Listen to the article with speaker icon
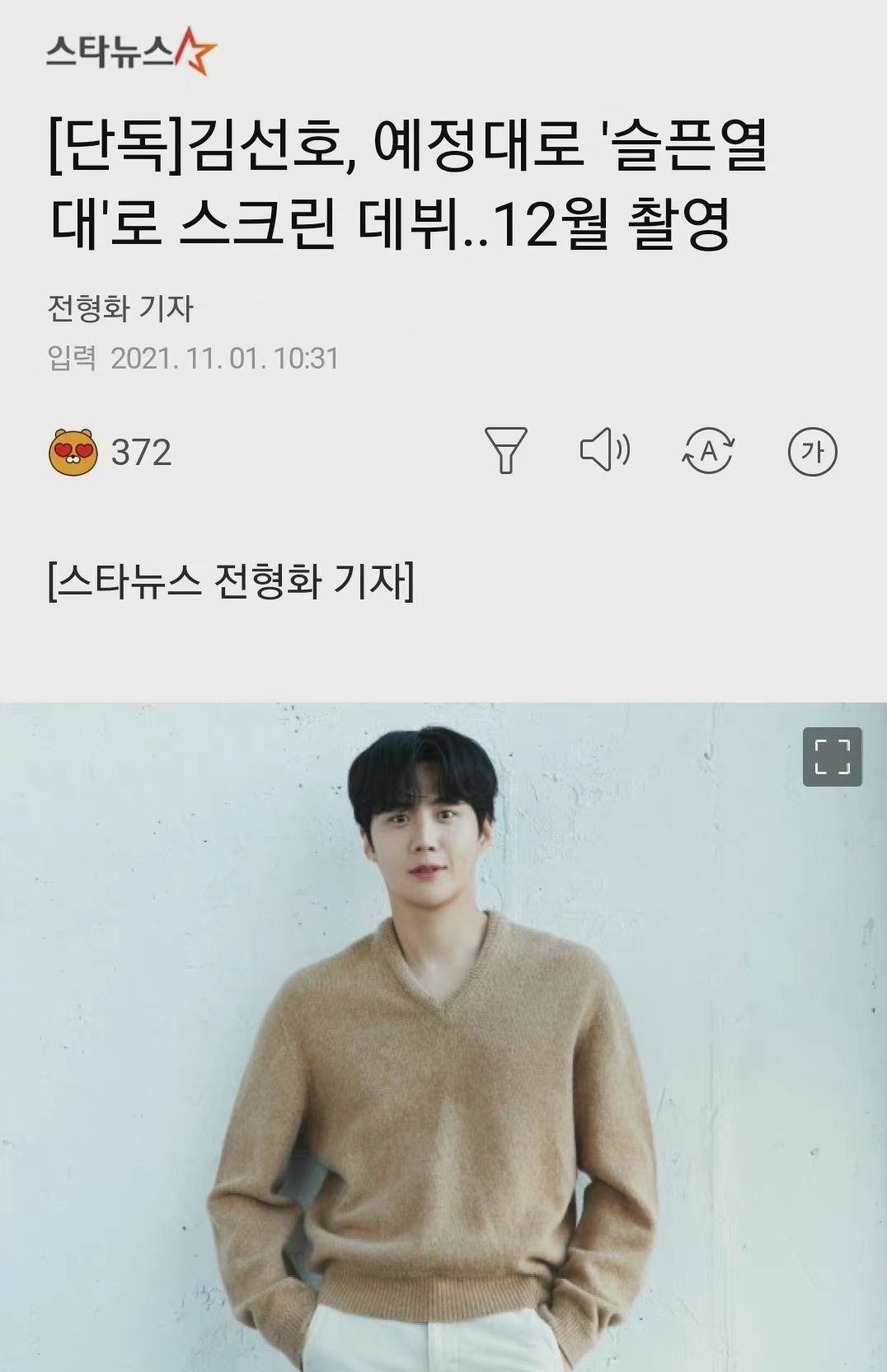 (605, 450)
